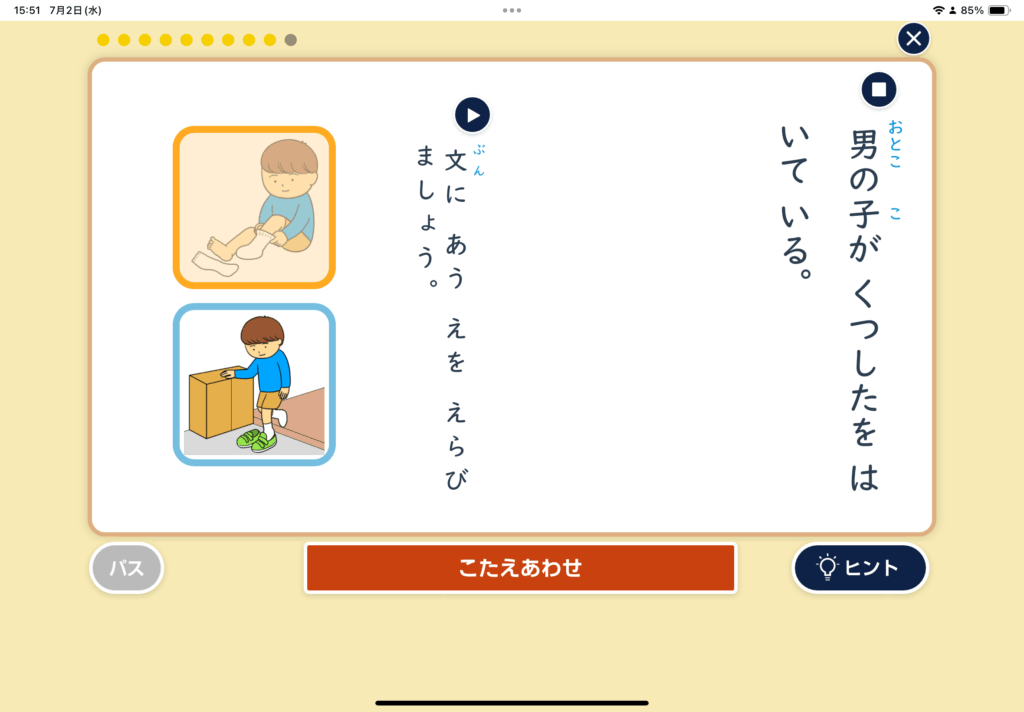The width and height of the screenshot is (1024, 712).
Task: Stop the sentence audio playback
Action: pyautogui.click(x=879, y=90)
